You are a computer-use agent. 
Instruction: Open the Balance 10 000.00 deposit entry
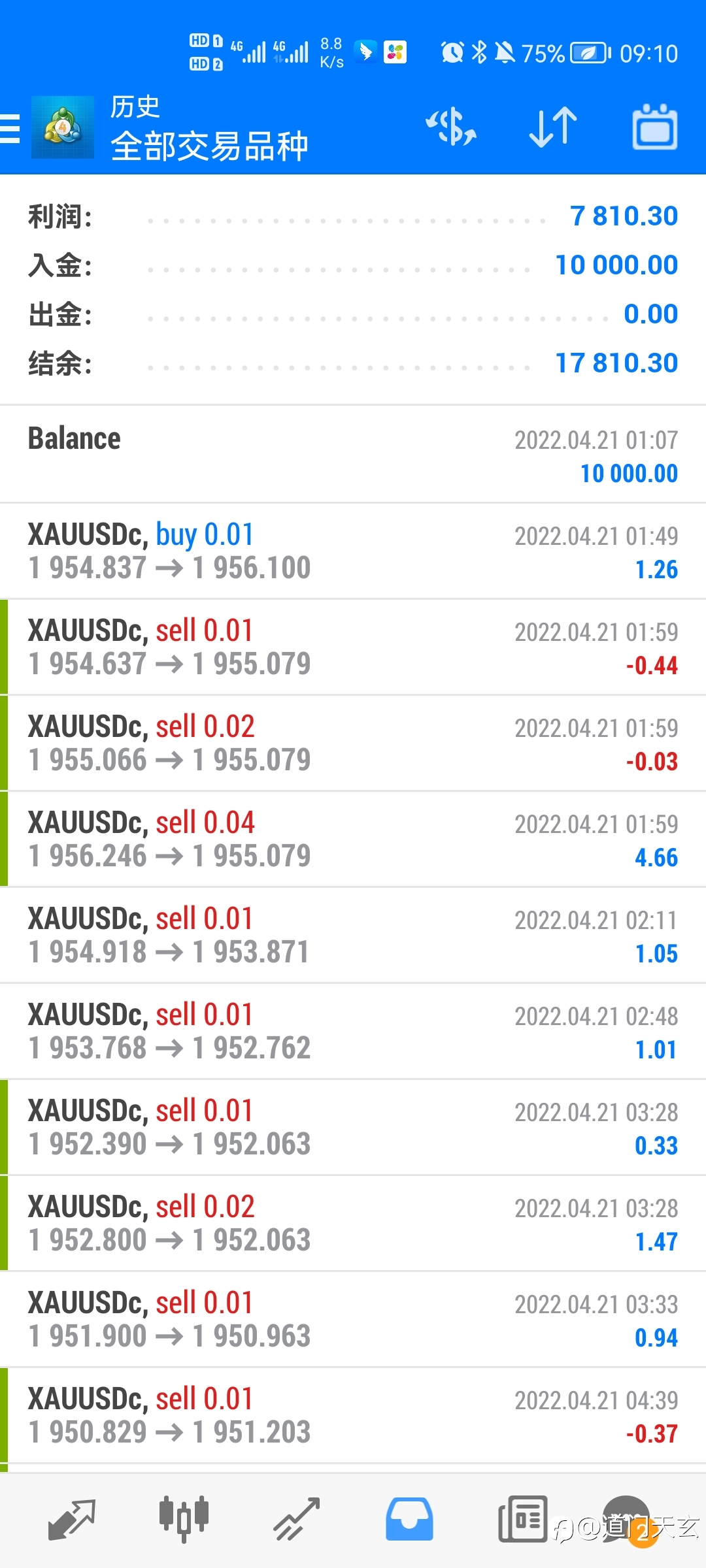pyautogui.click(x=353, y=455)
